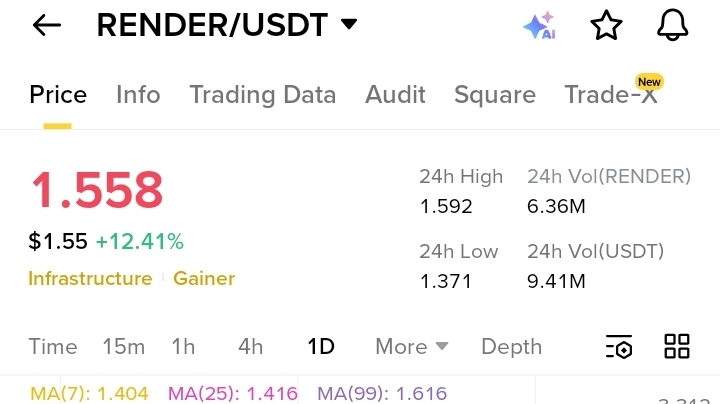Set a price alert with the bell
This screenshot has width=720, height=404.
pyautogui.click(x=673, y=26)
